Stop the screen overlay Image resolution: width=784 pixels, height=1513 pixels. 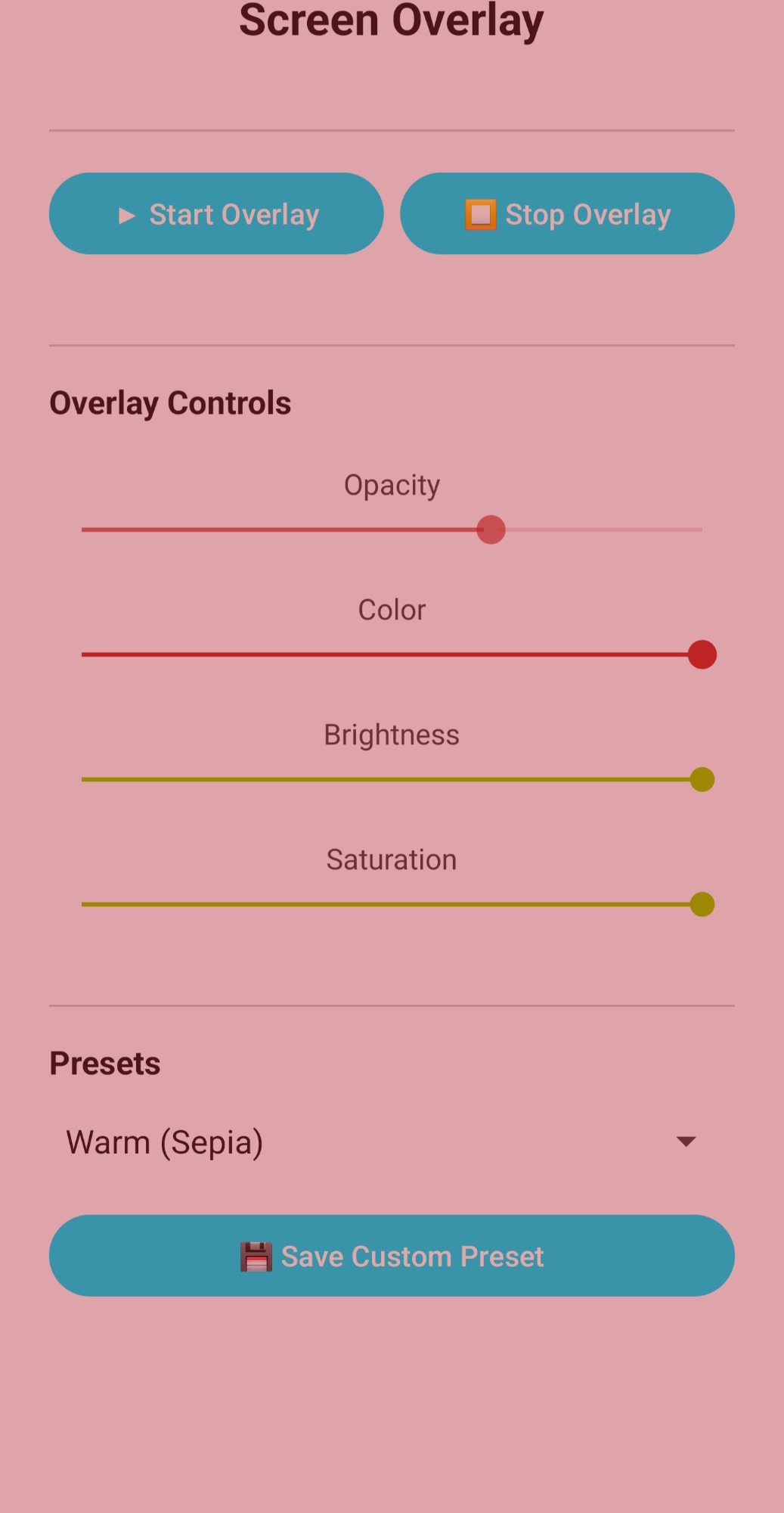point(567,214)
